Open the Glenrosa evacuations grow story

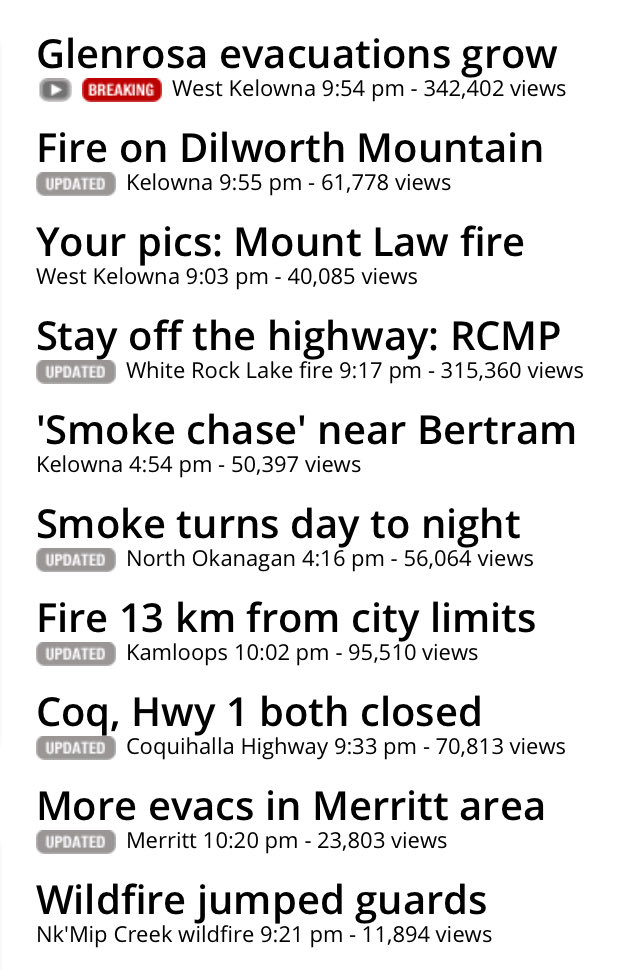[297, 54]
